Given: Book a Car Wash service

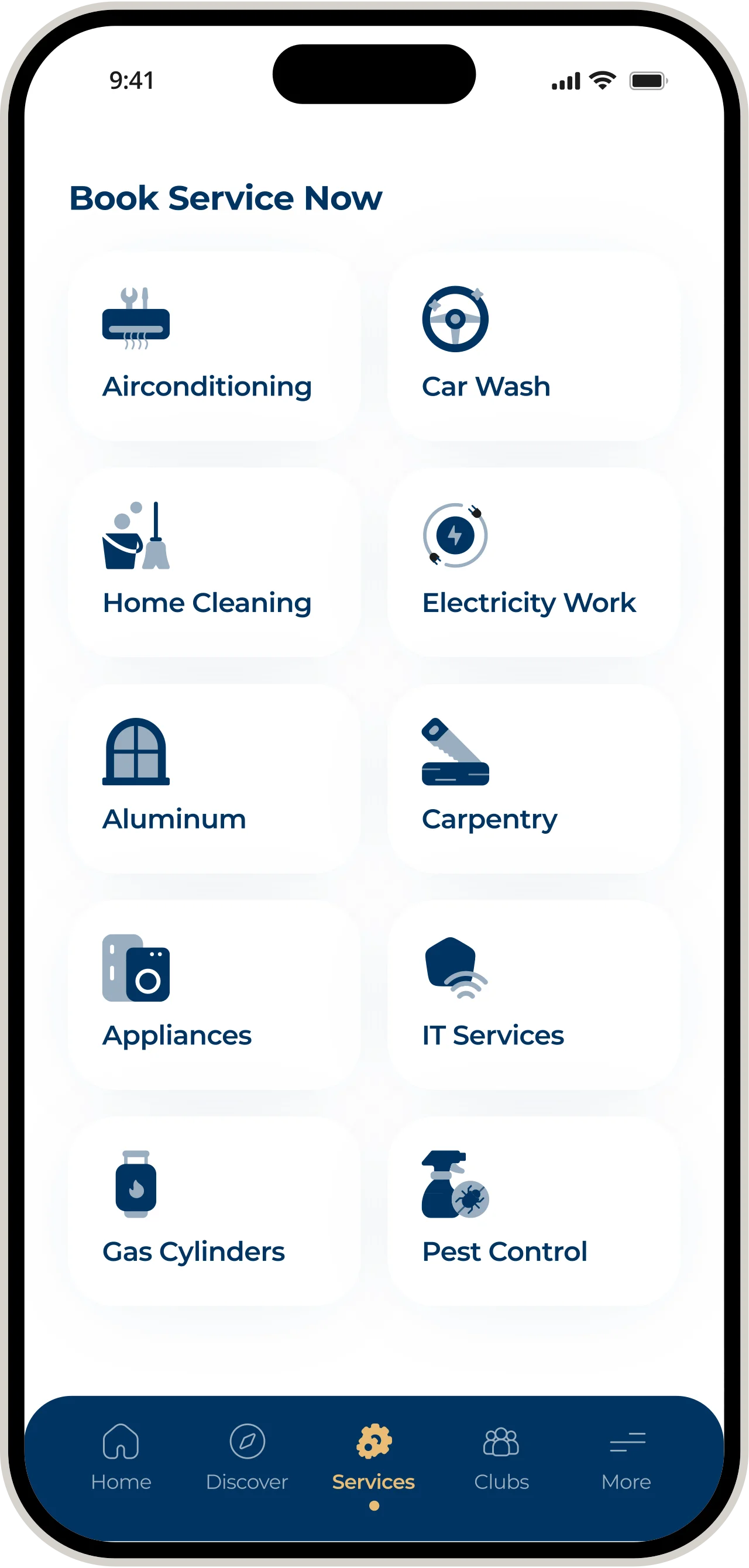Looking at the screenshot, I should pos(534,346).
